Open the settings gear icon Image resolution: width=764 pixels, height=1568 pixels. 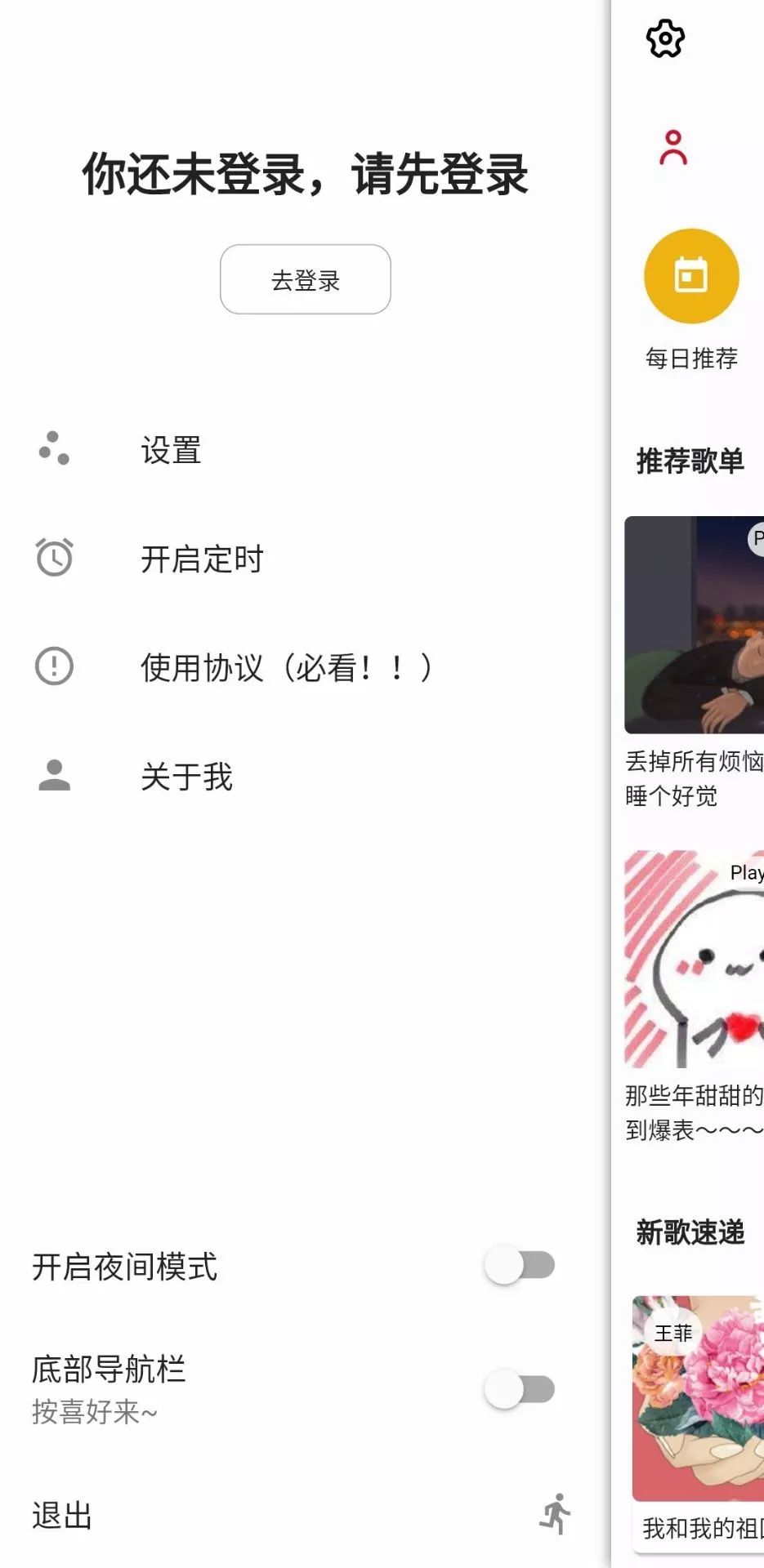coord(664,38)
